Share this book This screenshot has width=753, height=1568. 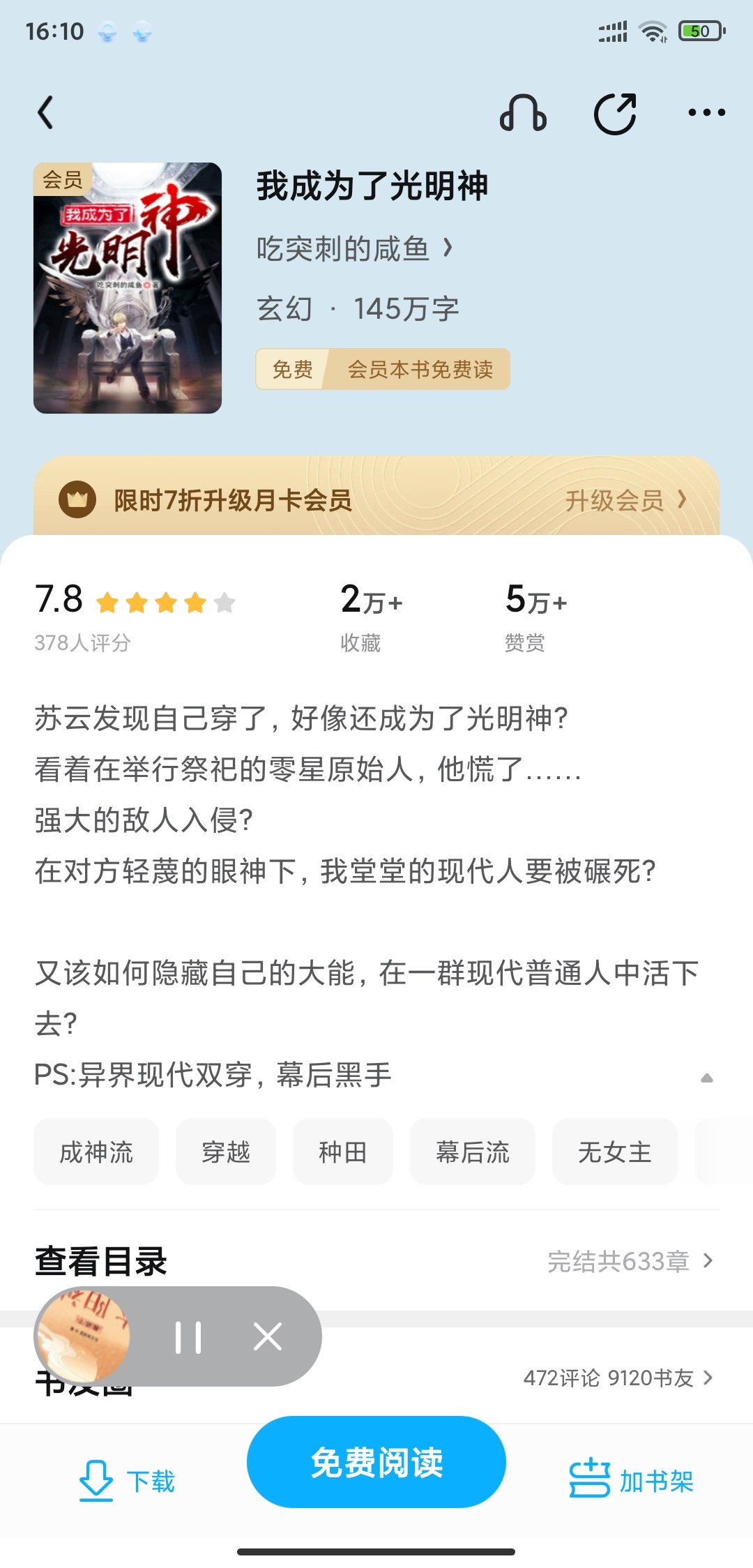click(615, 113)
